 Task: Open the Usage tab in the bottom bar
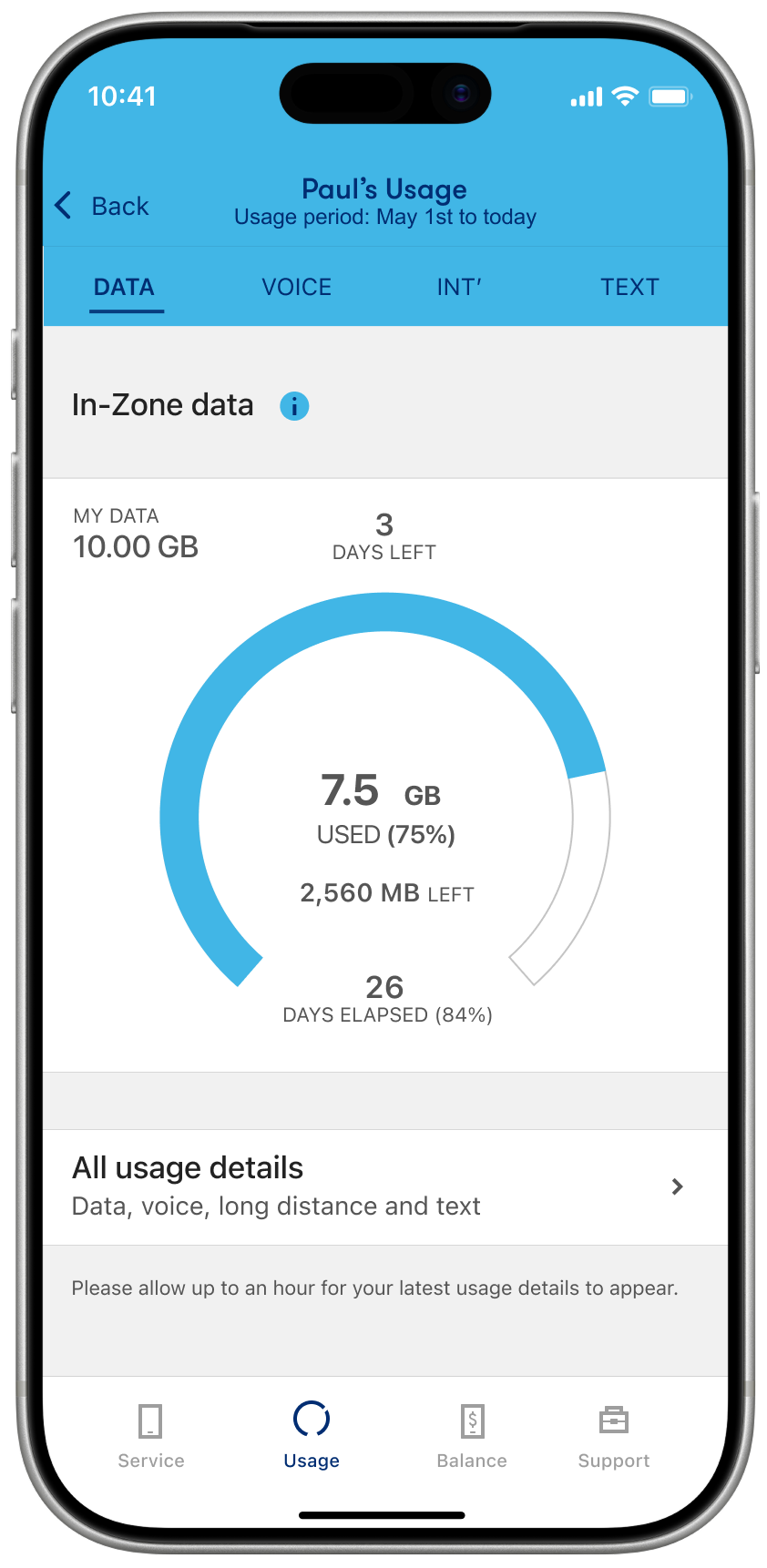pyautogui.click(x=312, y=1436)
